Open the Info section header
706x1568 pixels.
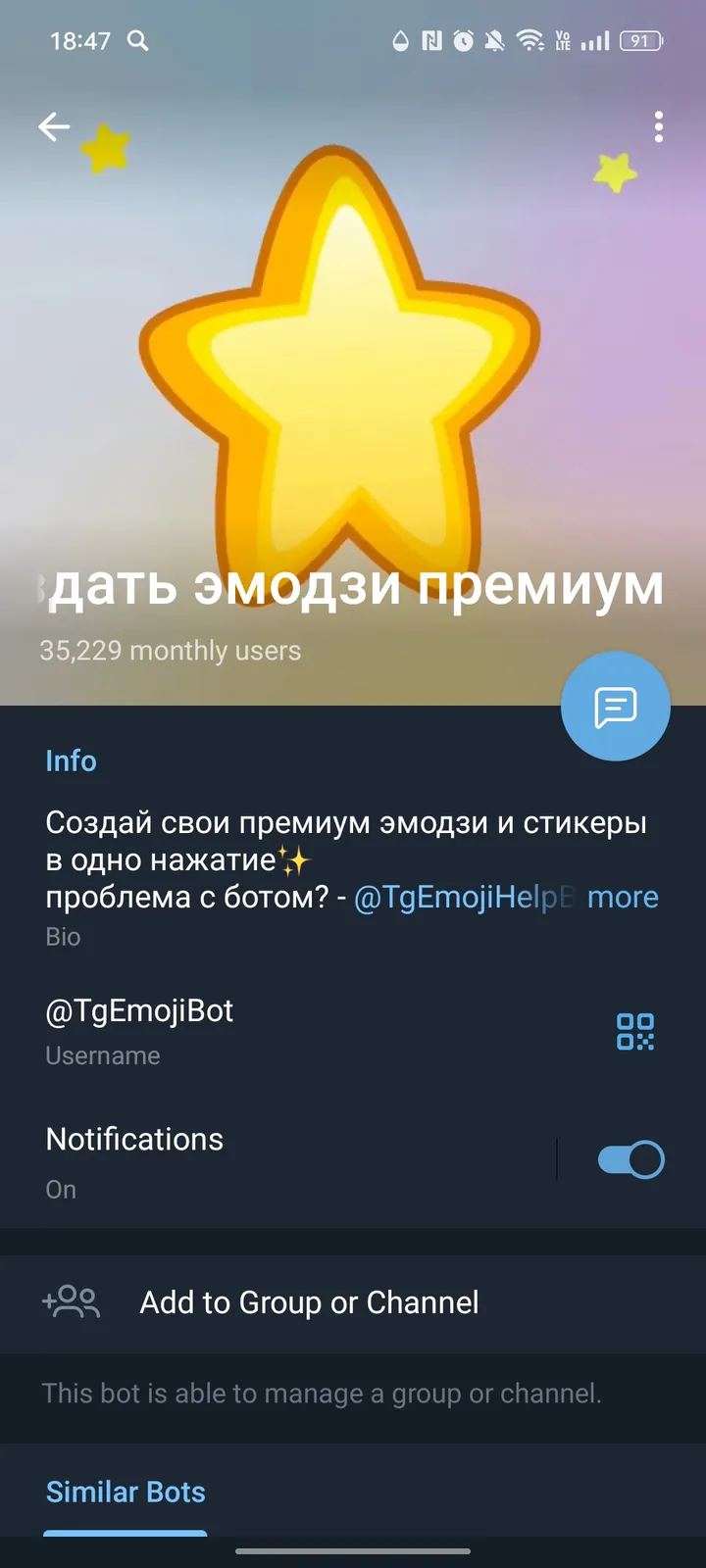(71, 760)
